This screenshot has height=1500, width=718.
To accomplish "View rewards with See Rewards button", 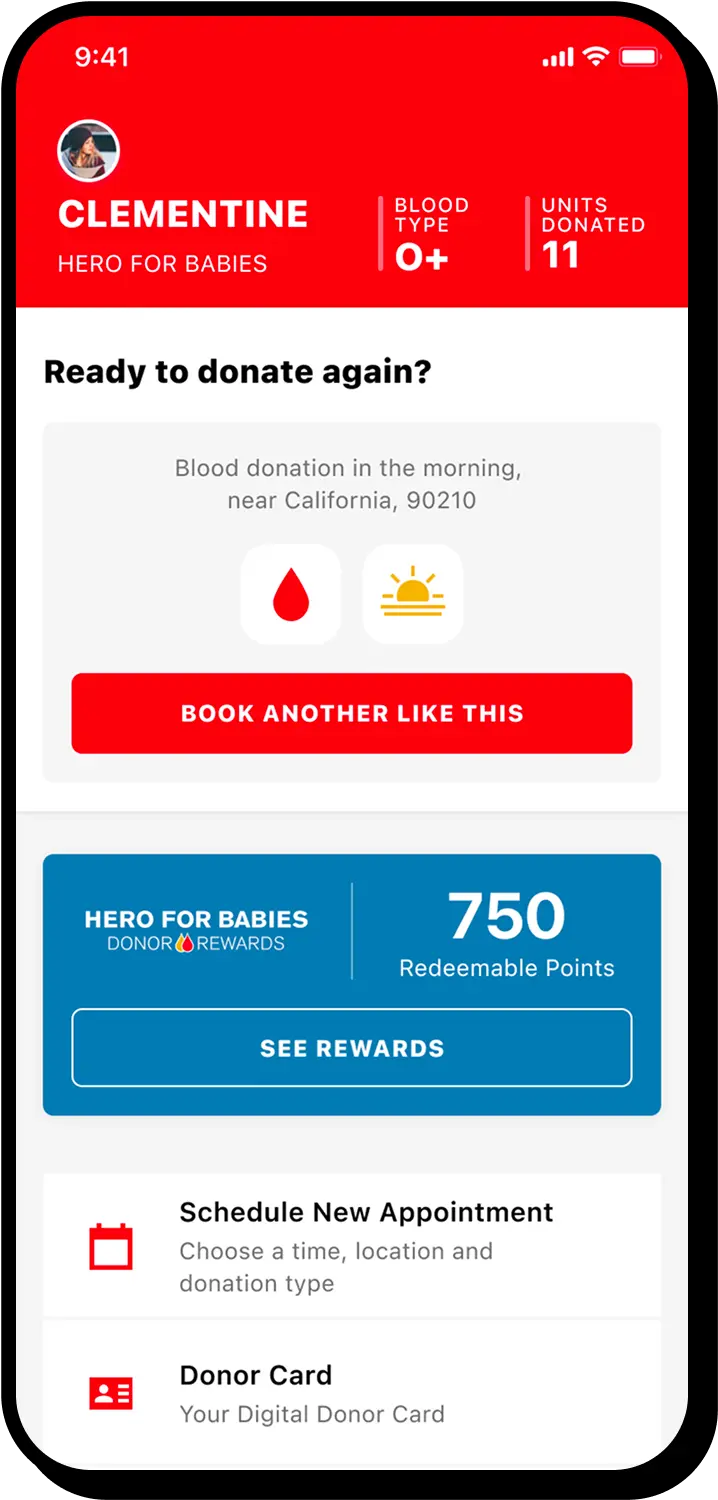I will pos(352,1048).
